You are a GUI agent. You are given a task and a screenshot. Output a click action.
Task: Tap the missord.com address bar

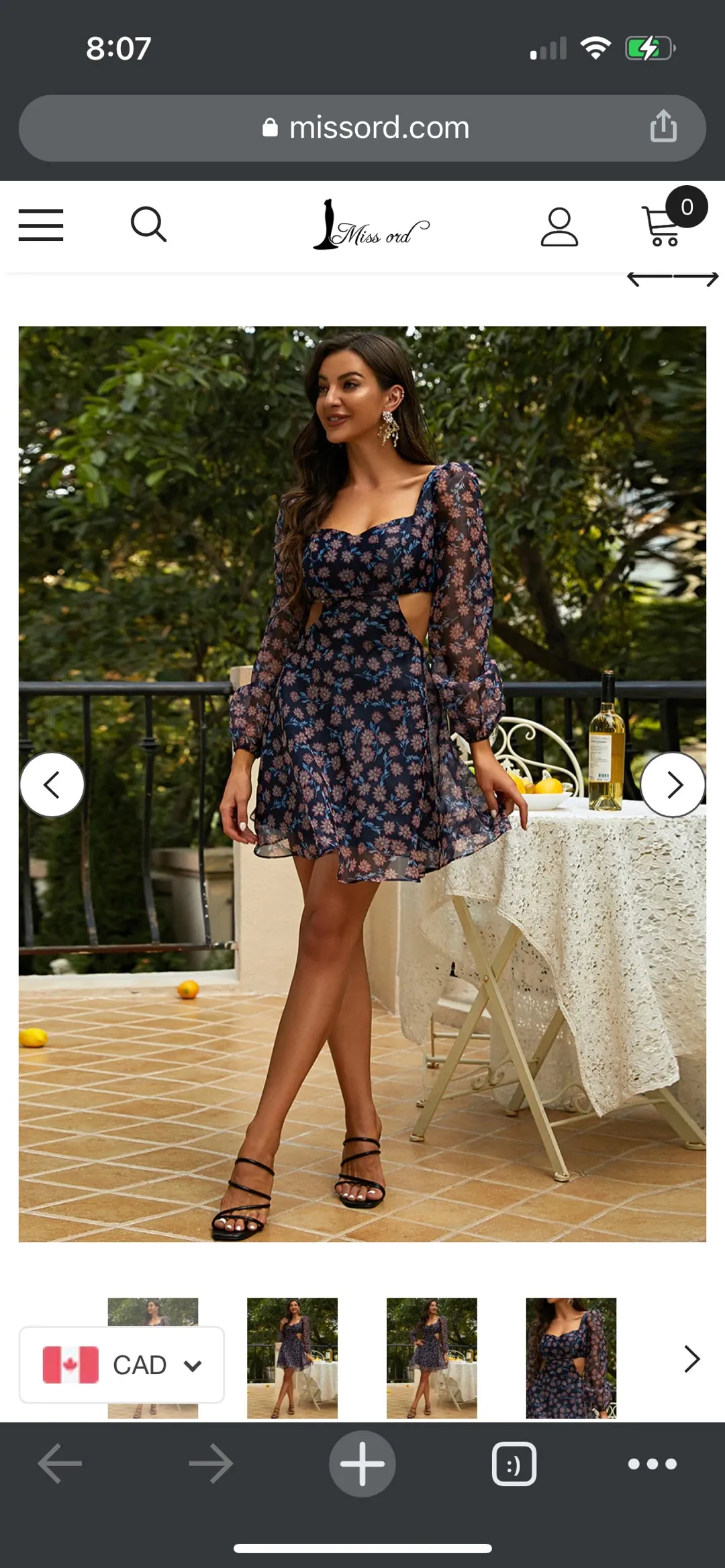[366, 127]
